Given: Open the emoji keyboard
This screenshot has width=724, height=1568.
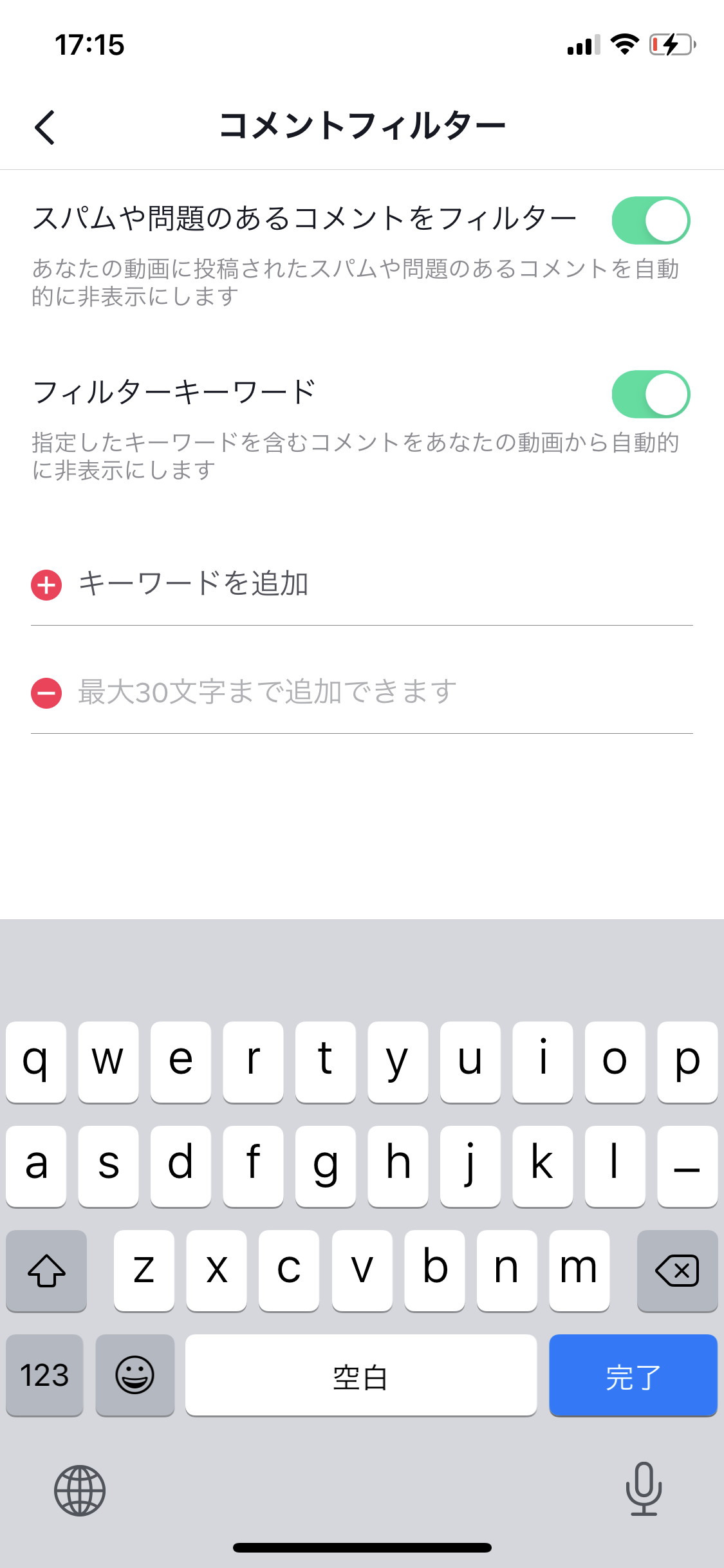Looking at the screenshot, I should click(x=135, y=1376).
